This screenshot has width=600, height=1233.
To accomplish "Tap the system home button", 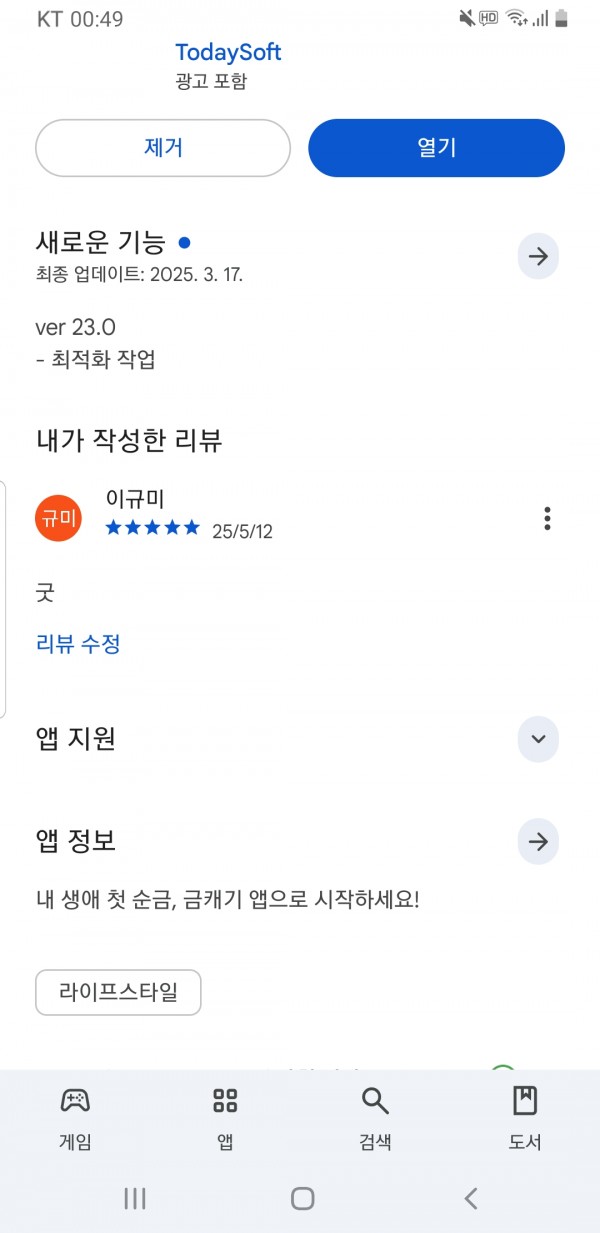I will pyautogui.click(x=302, y=1198).
